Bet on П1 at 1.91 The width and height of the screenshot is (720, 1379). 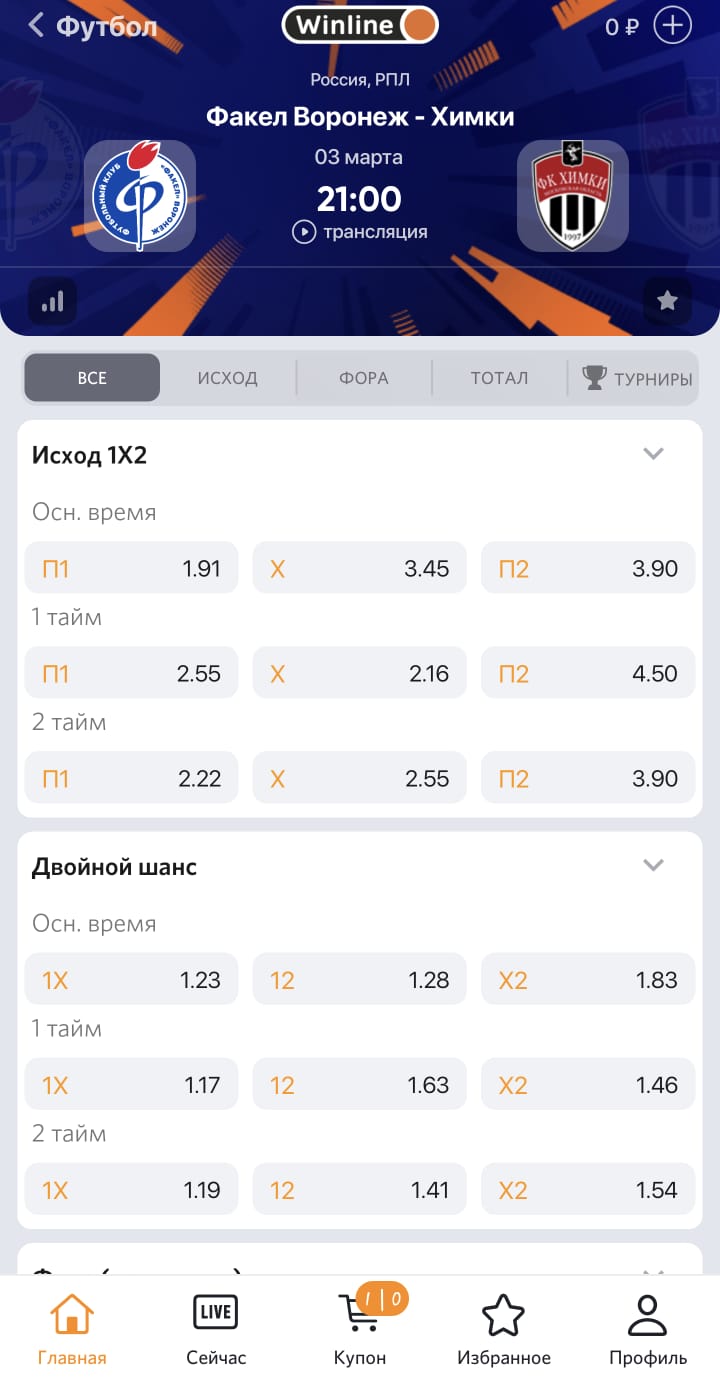131,569
